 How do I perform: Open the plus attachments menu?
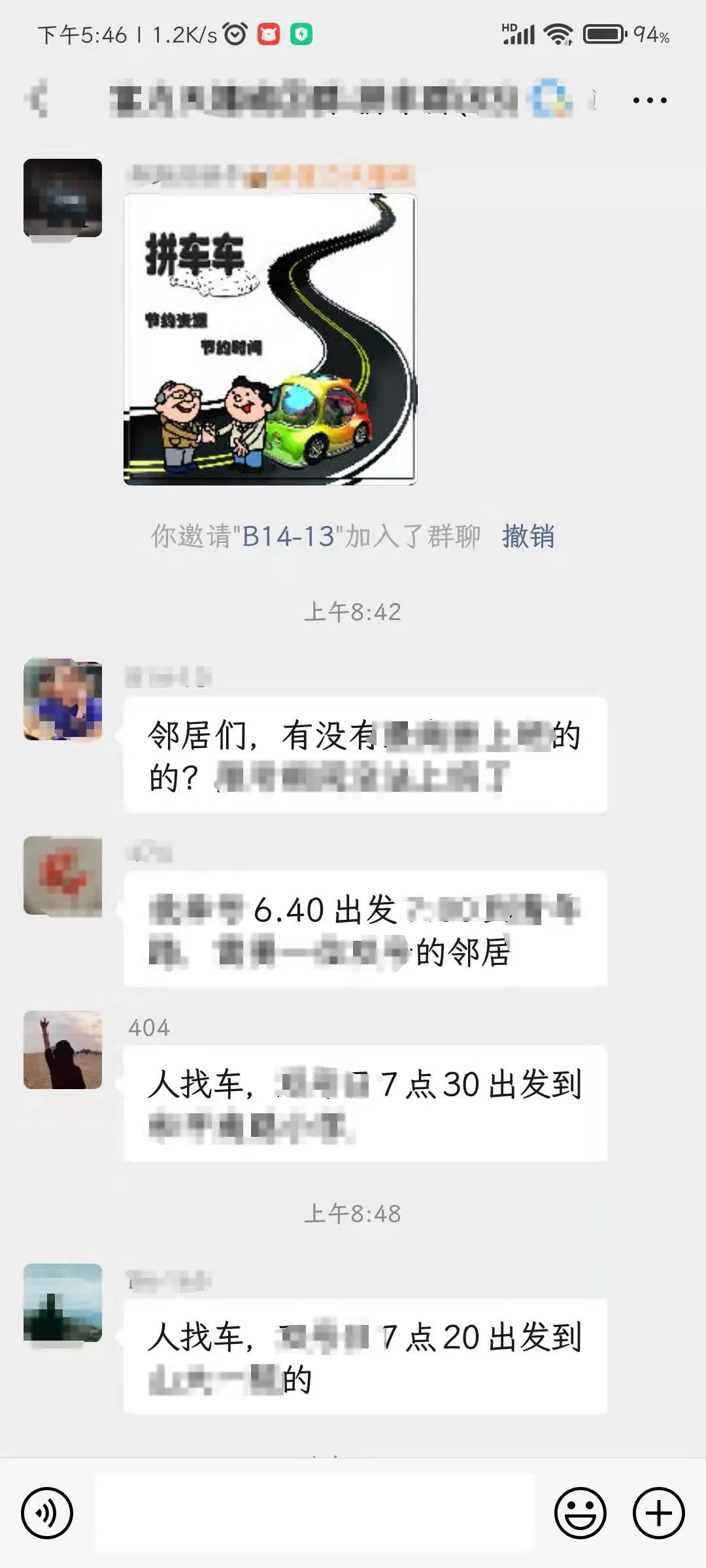pos(658,1512)
